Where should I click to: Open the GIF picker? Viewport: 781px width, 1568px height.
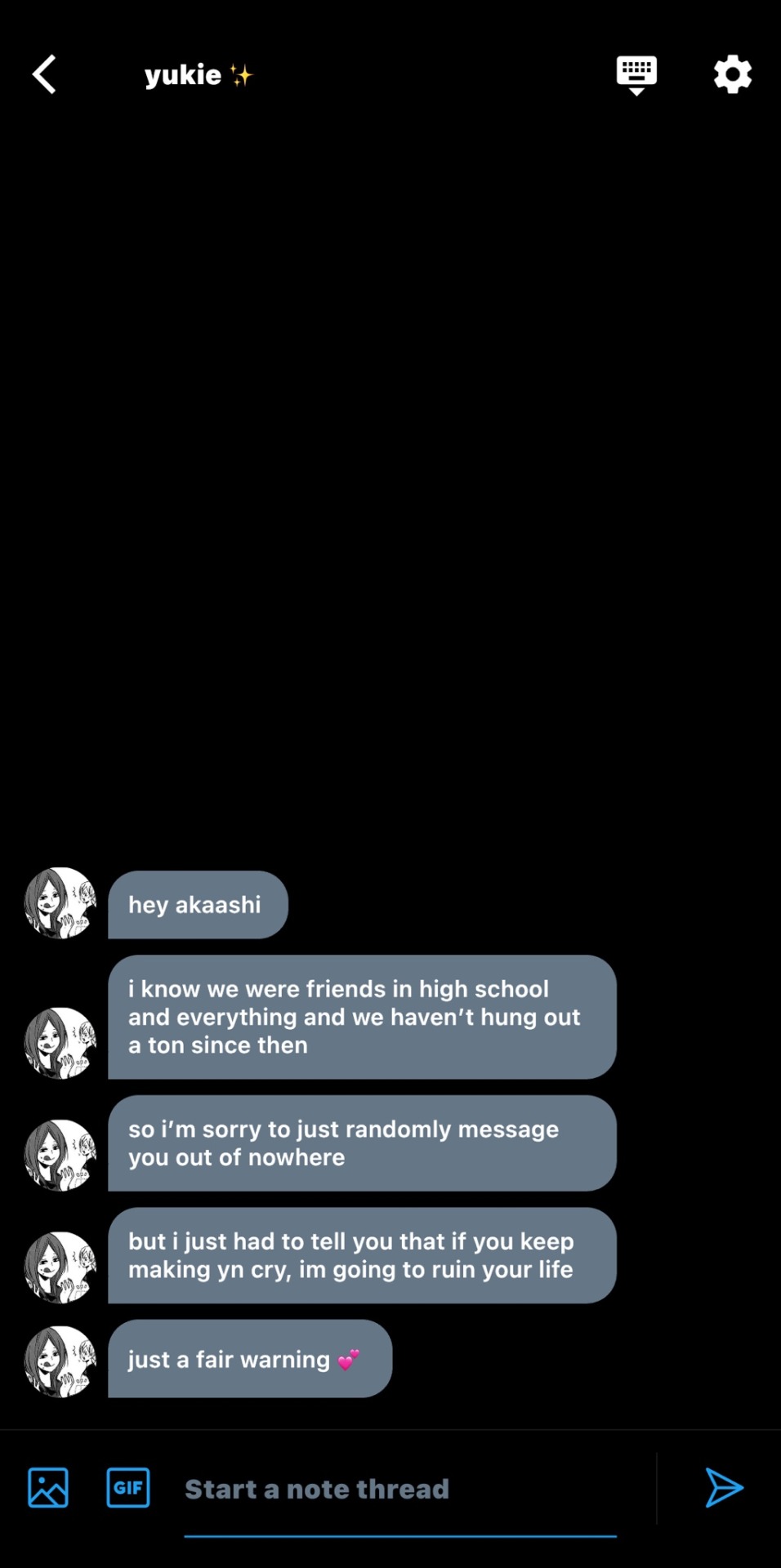pyautogui.click(x=128, y=1487)
